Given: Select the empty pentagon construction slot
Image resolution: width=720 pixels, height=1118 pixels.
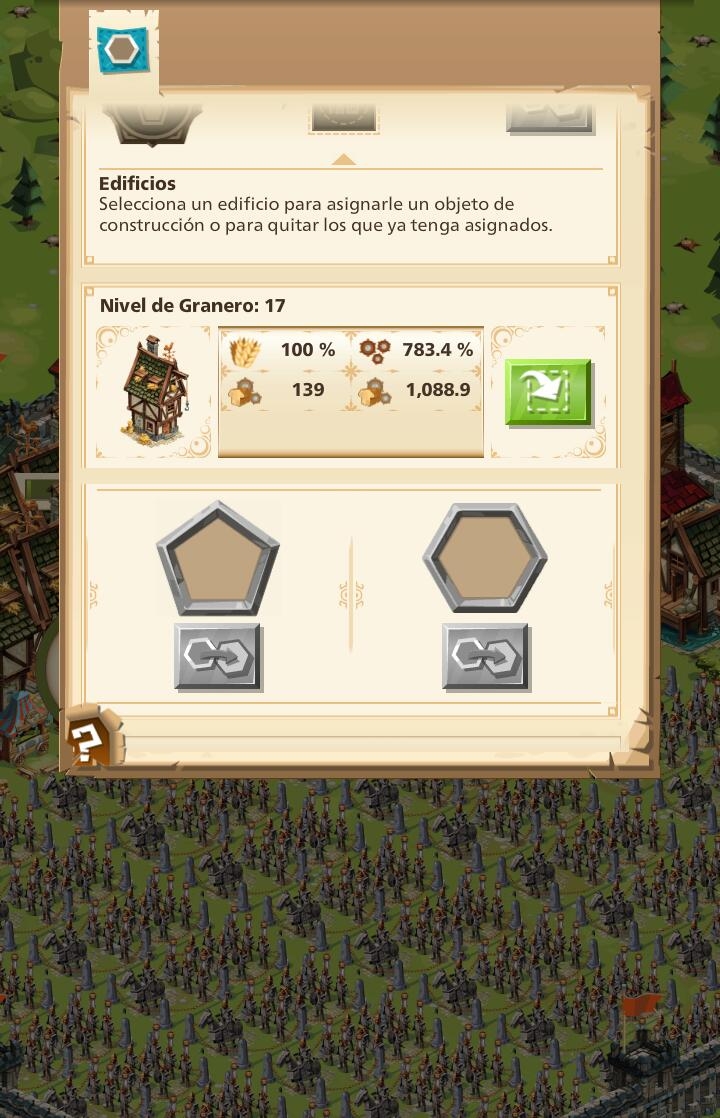Looking at the screenshot, I should click(x=218, y=559).
